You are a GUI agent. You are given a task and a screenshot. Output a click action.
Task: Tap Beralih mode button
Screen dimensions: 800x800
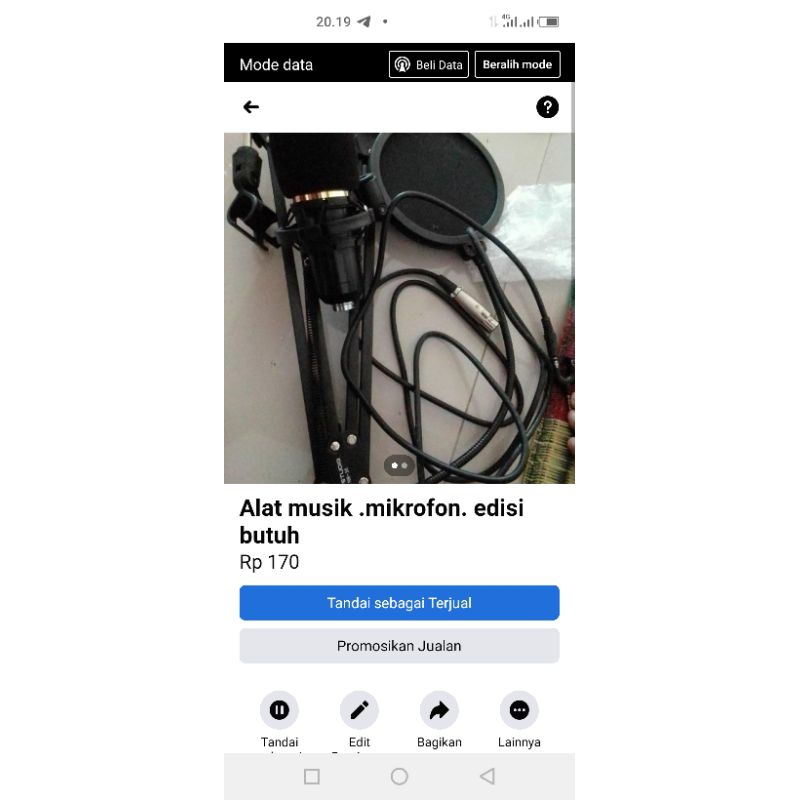click(x=517, y=65)
